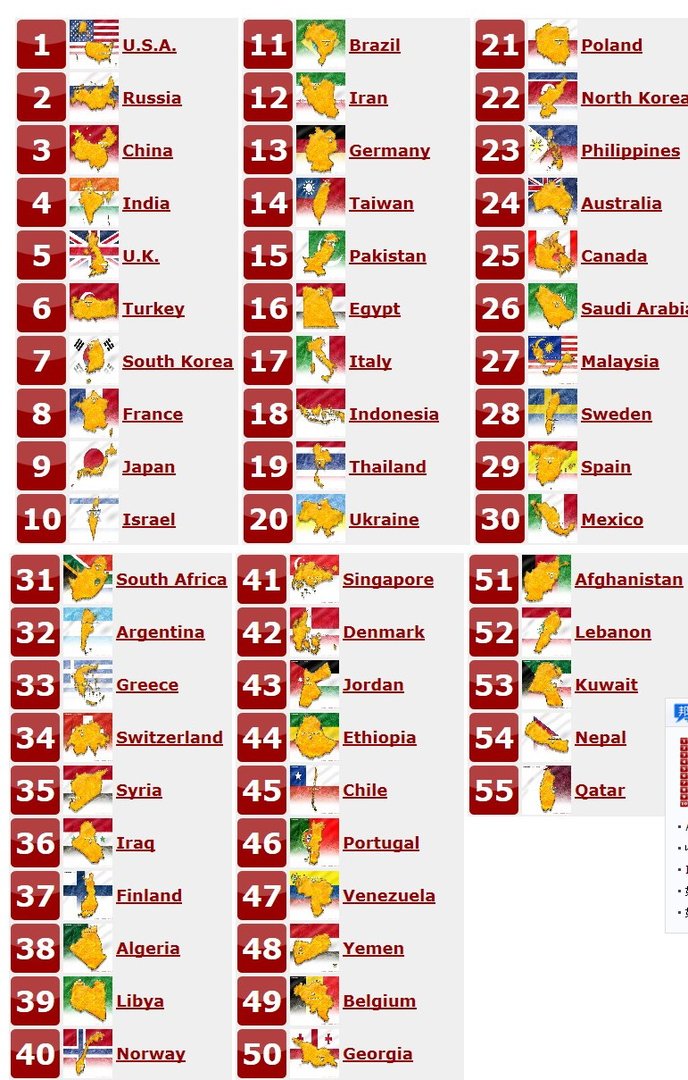
Task: View the Singapore link
Action: (388, 580)
